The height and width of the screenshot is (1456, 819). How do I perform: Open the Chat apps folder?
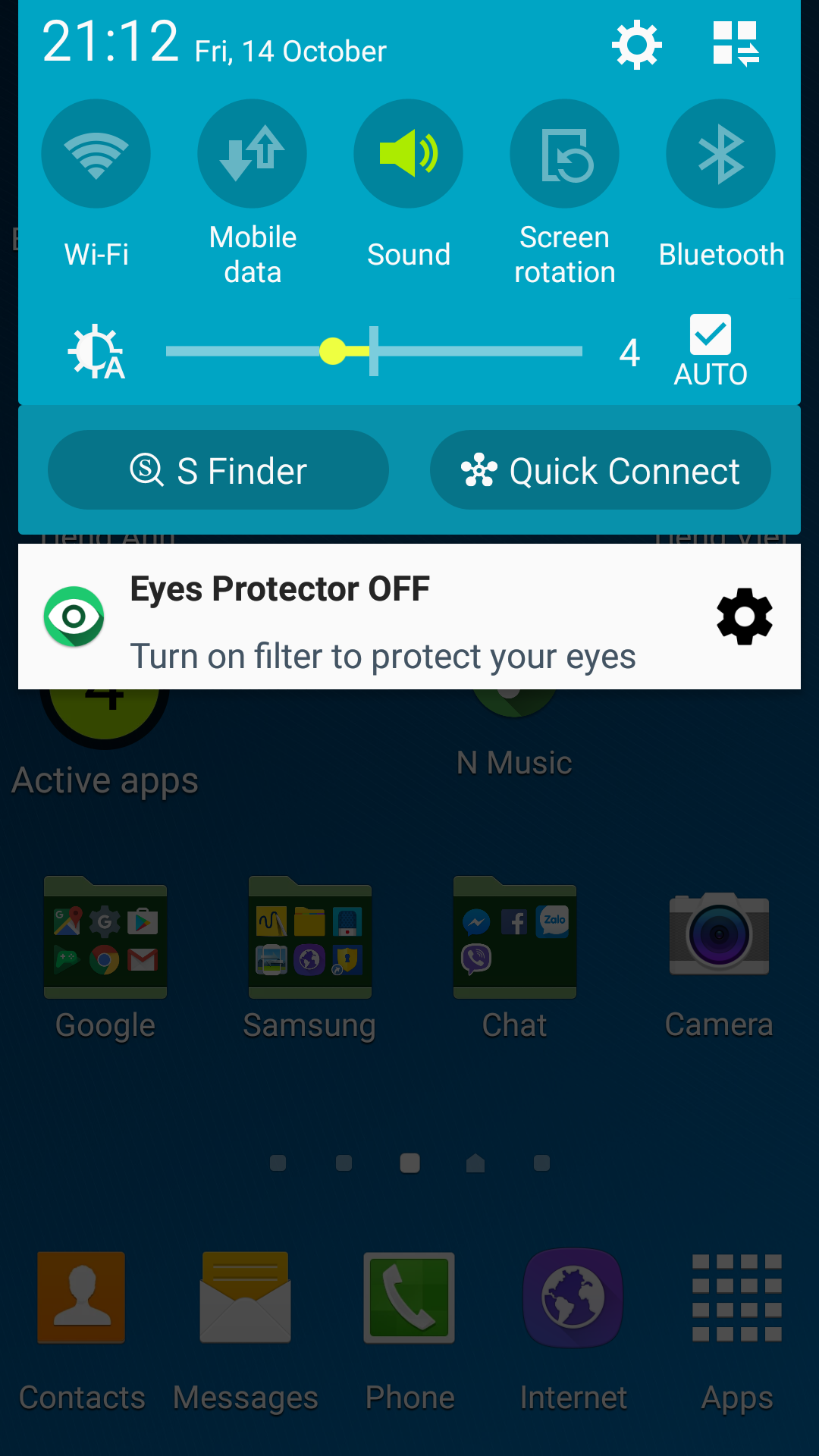514,937
